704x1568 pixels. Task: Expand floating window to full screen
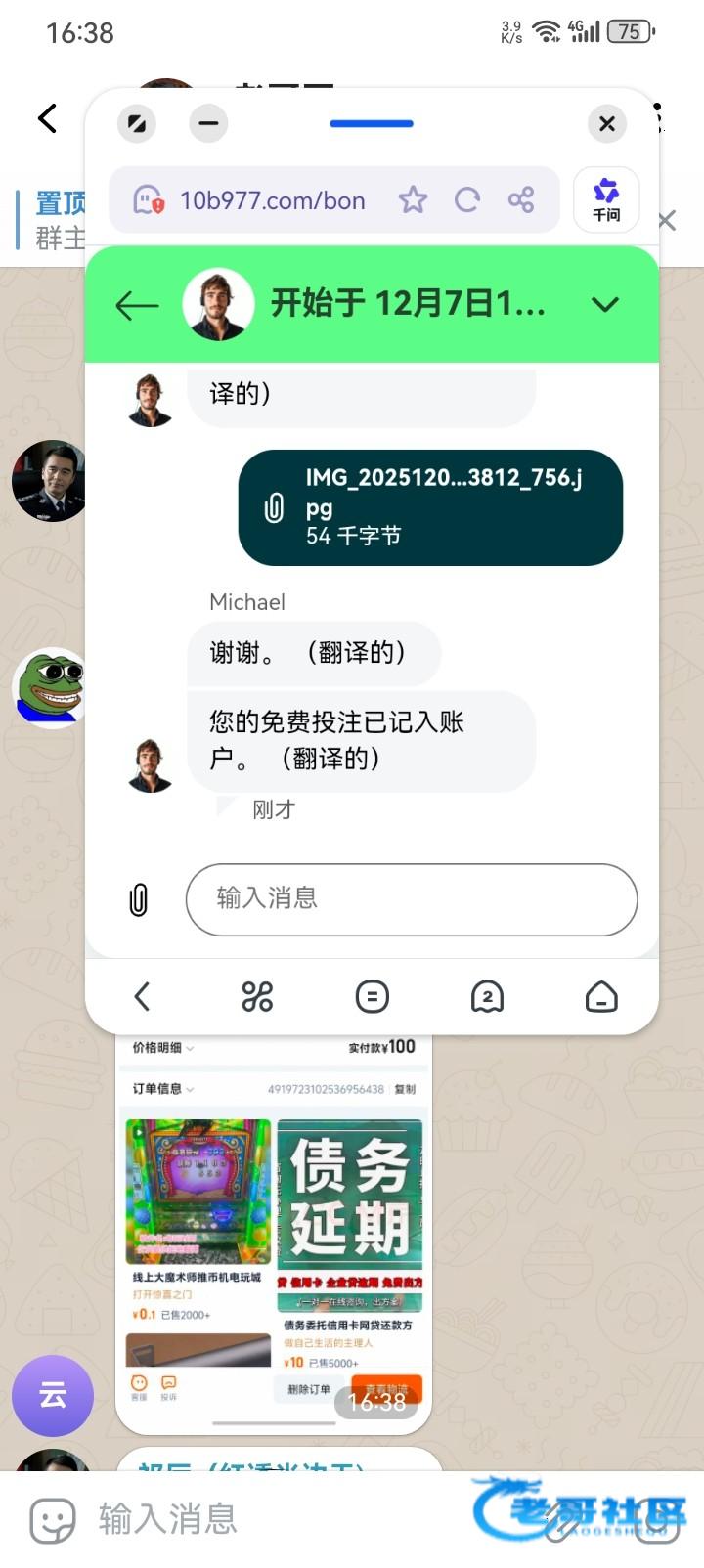[137, 124]
